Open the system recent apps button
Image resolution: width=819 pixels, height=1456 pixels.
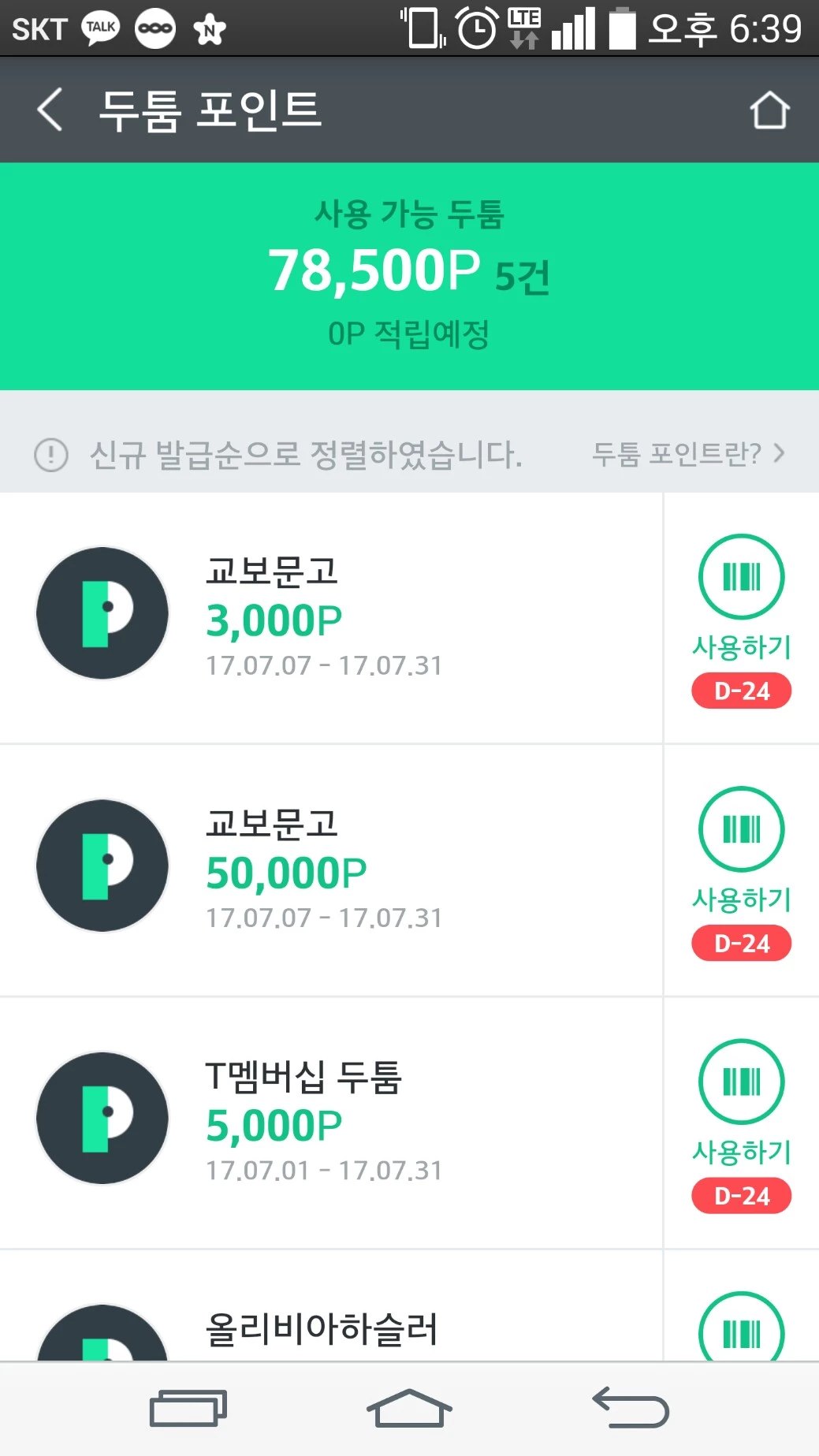188,1409
